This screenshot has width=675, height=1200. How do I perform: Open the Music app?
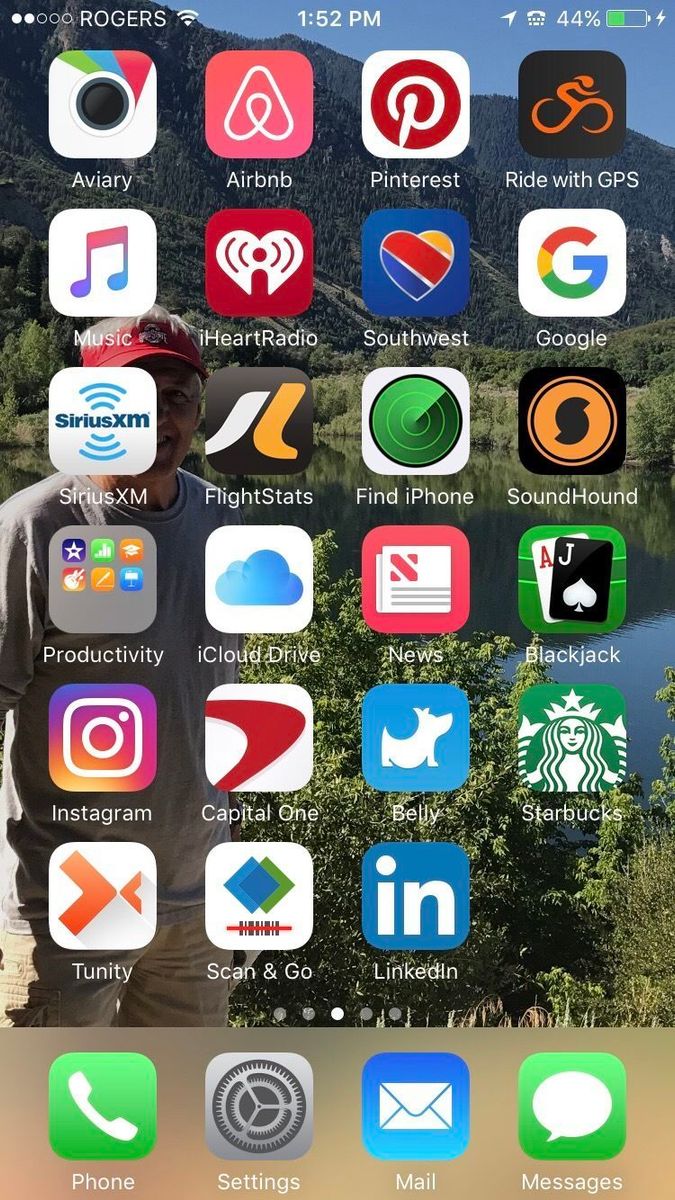pyautogui.click(x=102, y=263)
